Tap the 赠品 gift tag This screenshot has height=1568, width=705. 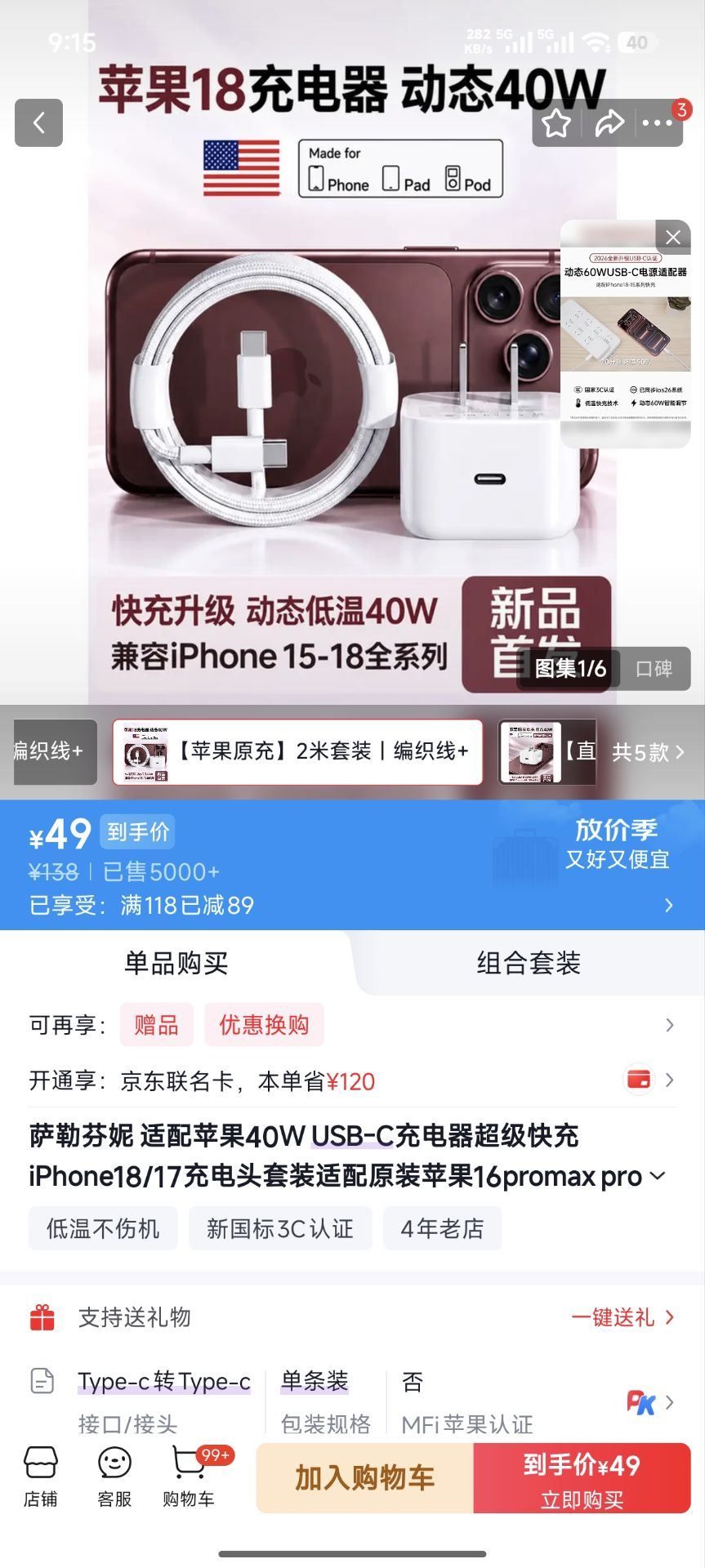coord(156,1025)
